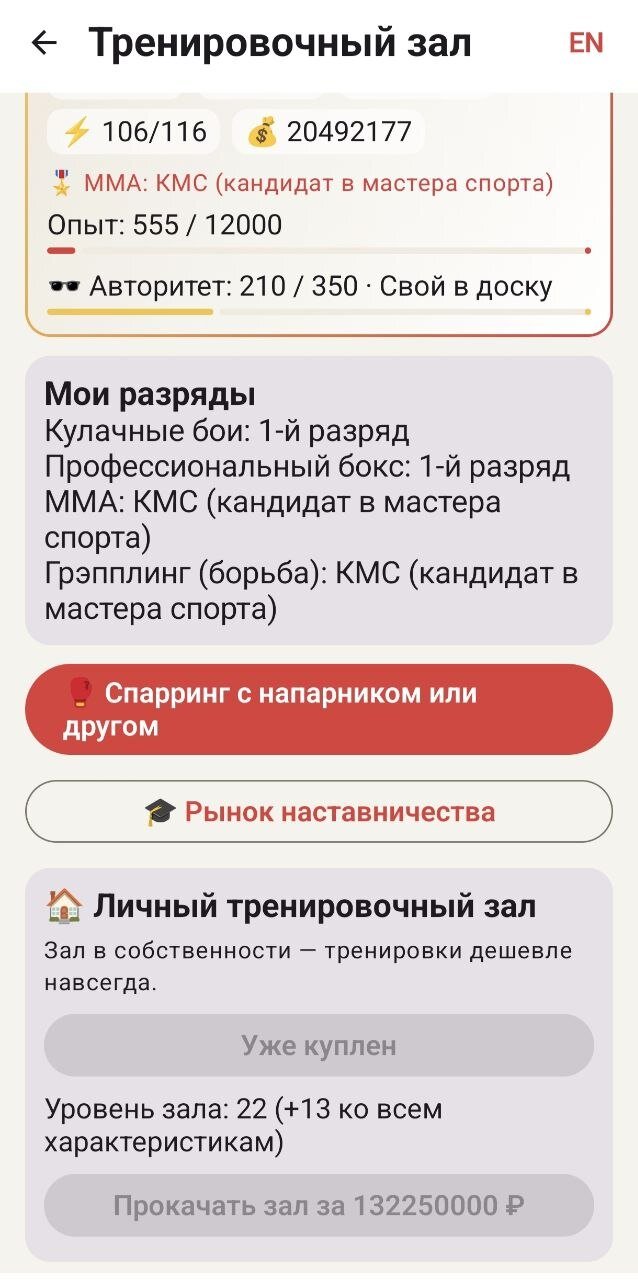Tap Прокачать зал за 132250000 ₽

(319, 1205)
